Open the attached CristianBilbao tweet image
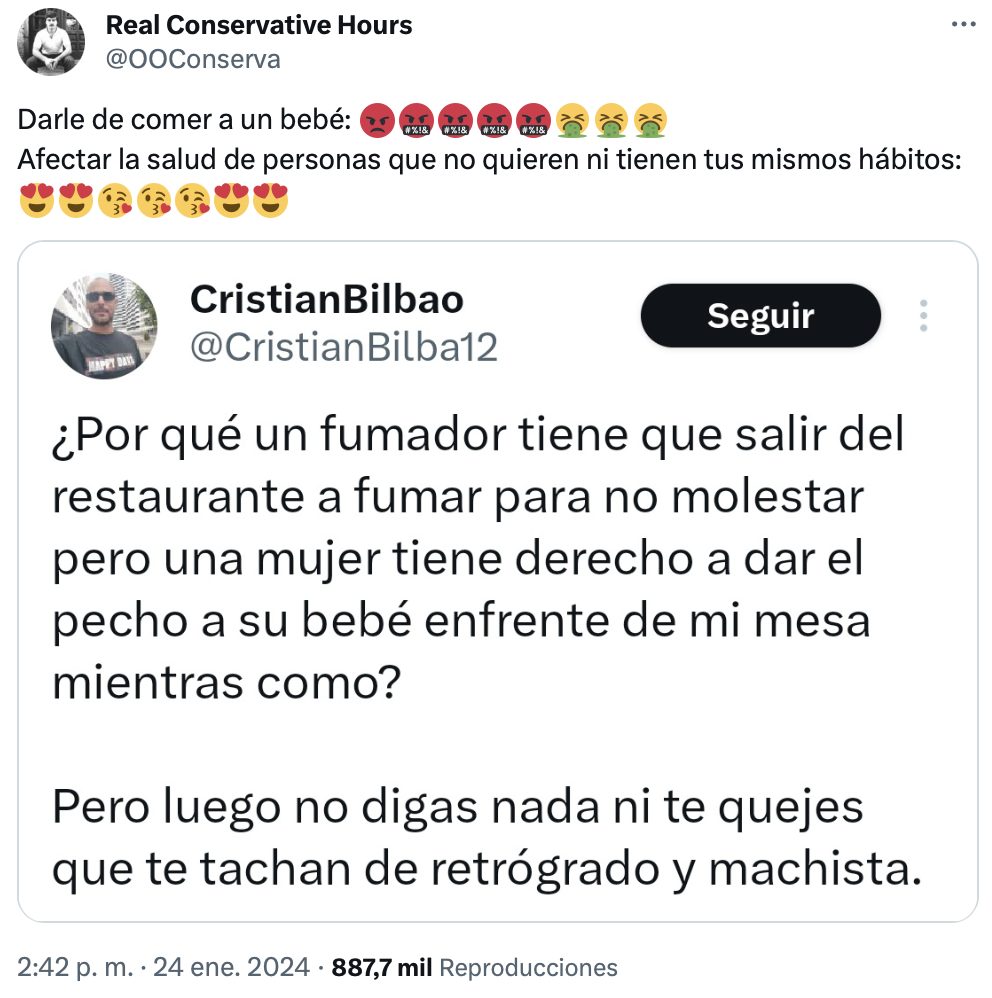 pyautogui.click(x=497, y=581)
